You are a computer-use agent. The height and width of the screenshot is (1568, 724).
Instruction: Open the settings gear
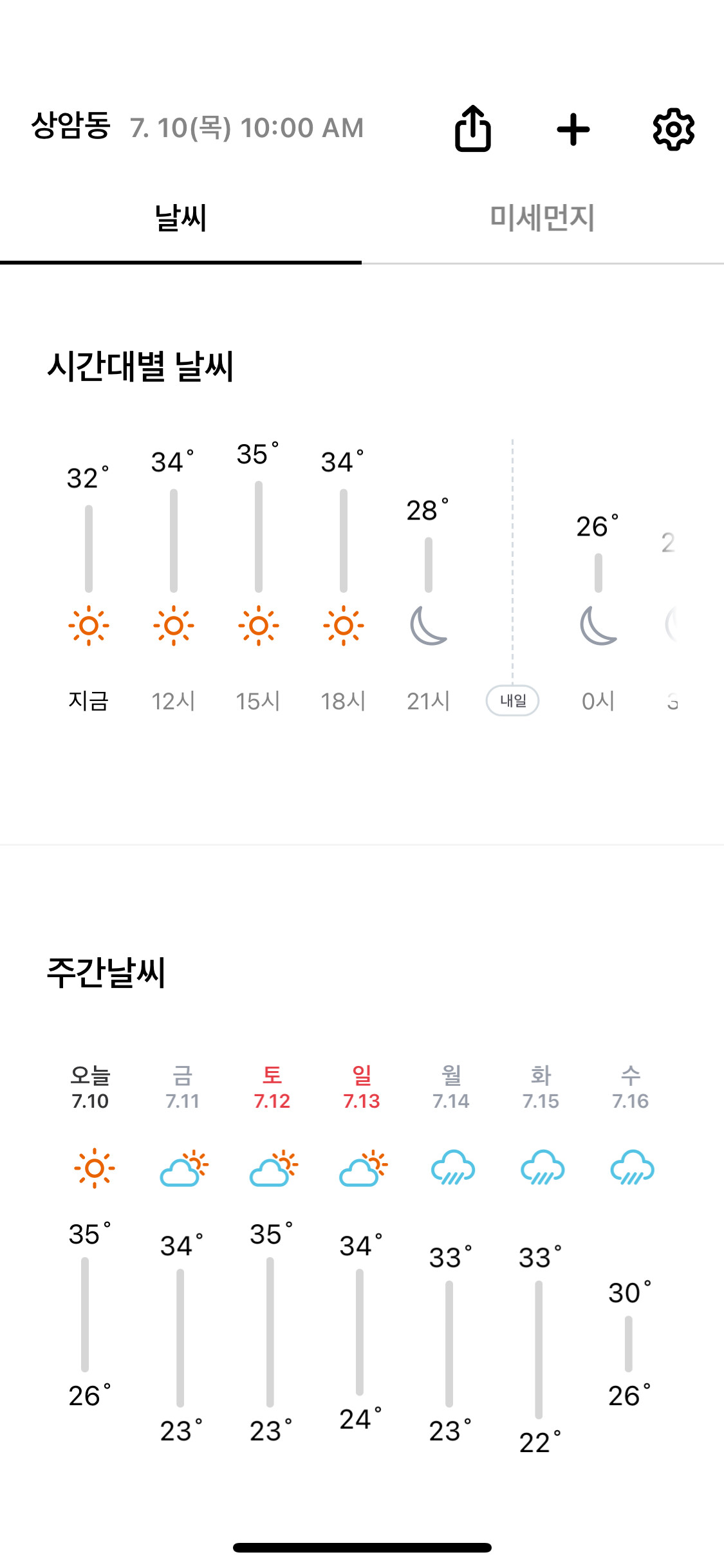coord(674,129)
